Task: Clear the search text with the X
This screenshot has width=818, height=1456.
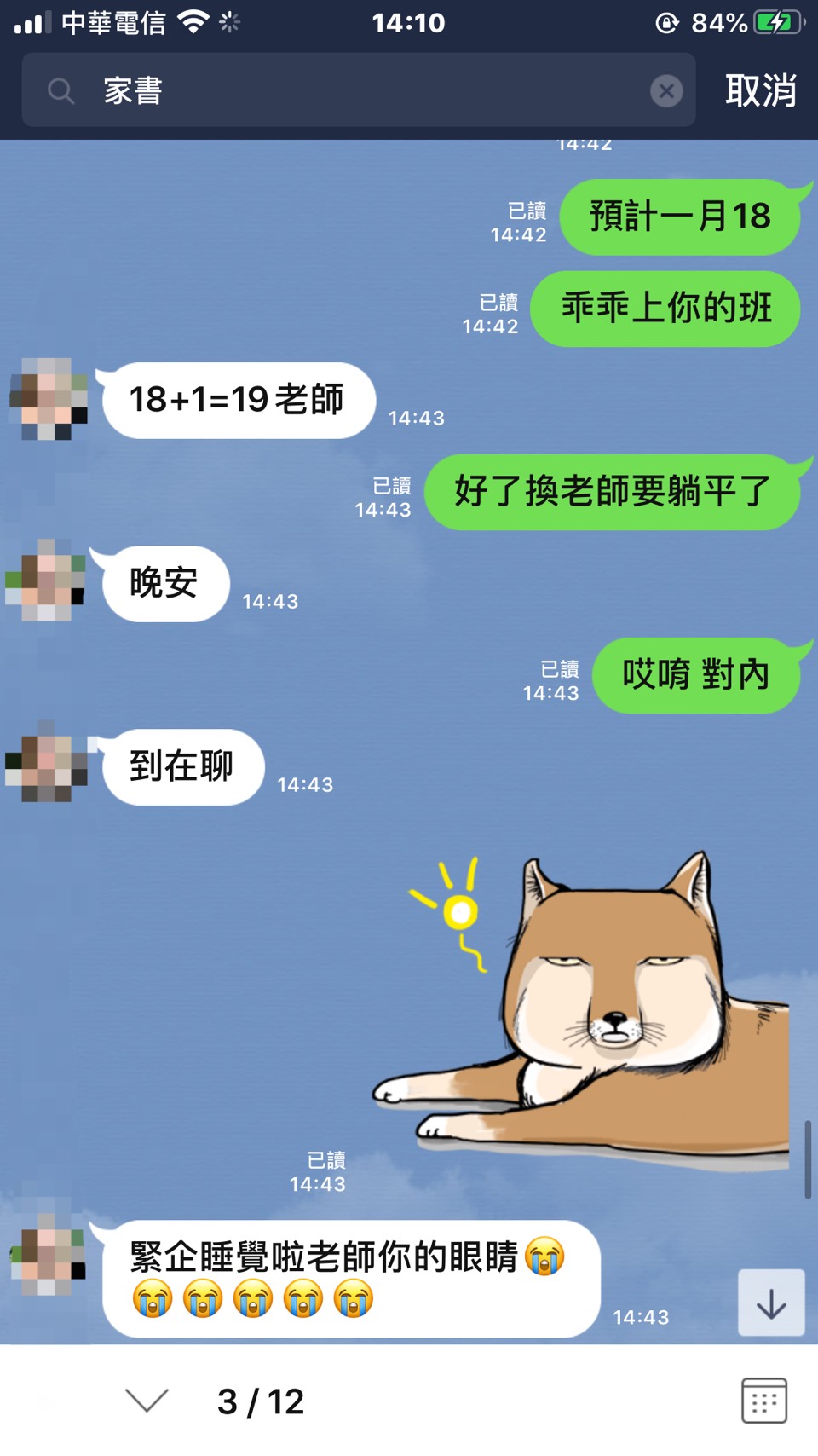Action: tap(666, 90)
